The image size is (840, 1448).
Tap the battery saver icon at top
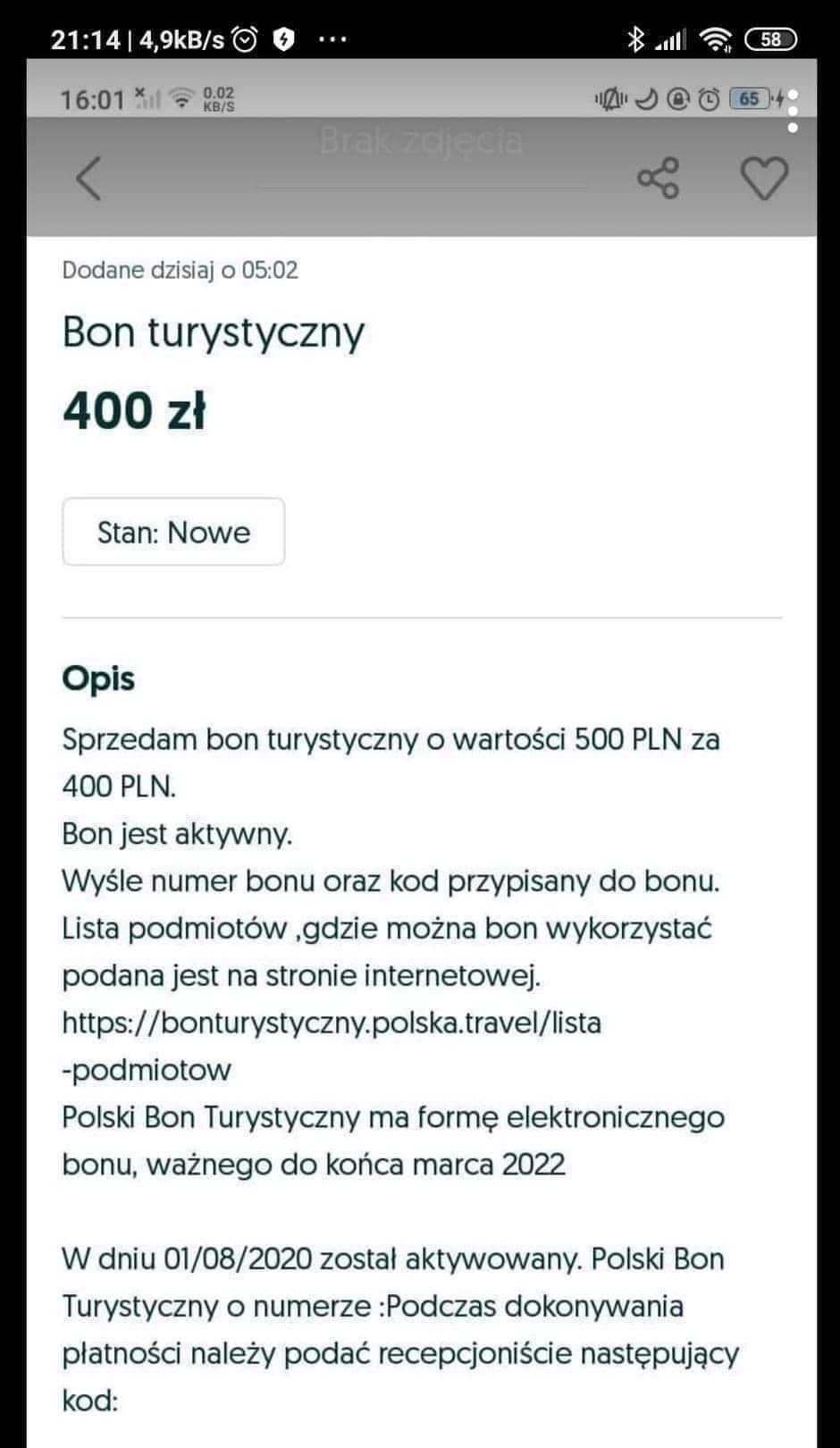284,38
